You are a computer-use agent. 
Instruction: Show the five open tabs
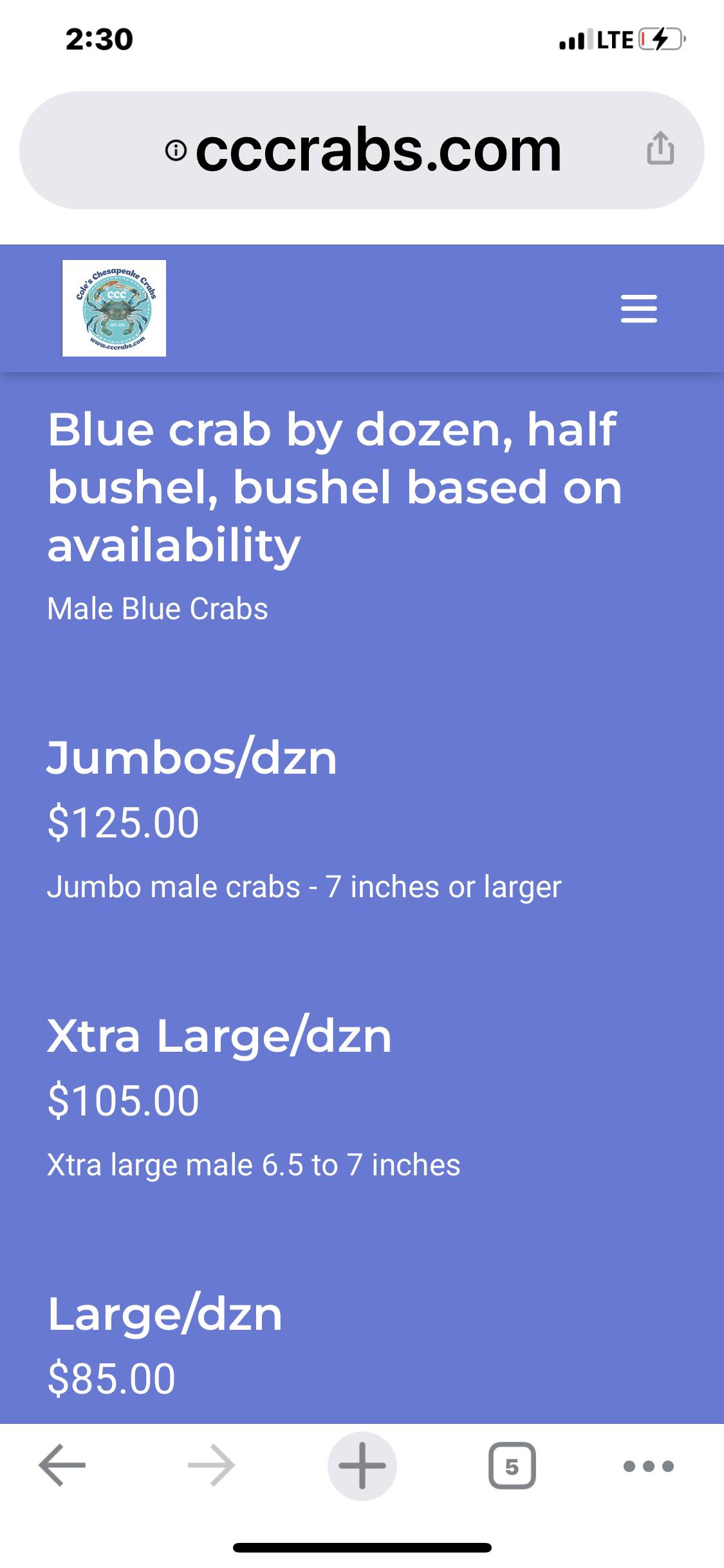(x=512, y=1466)
